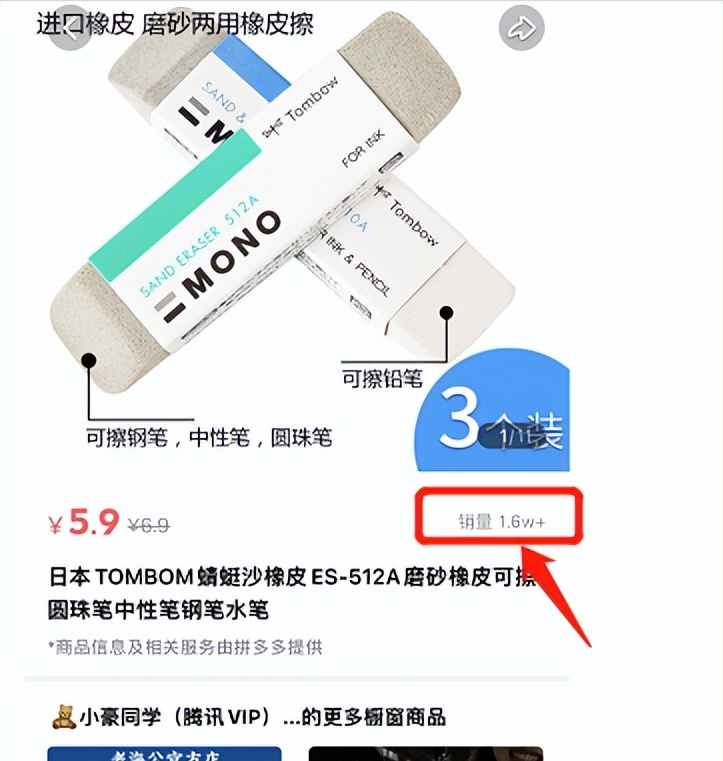
Task: Share this eraser product
Action: coord(521,29)
